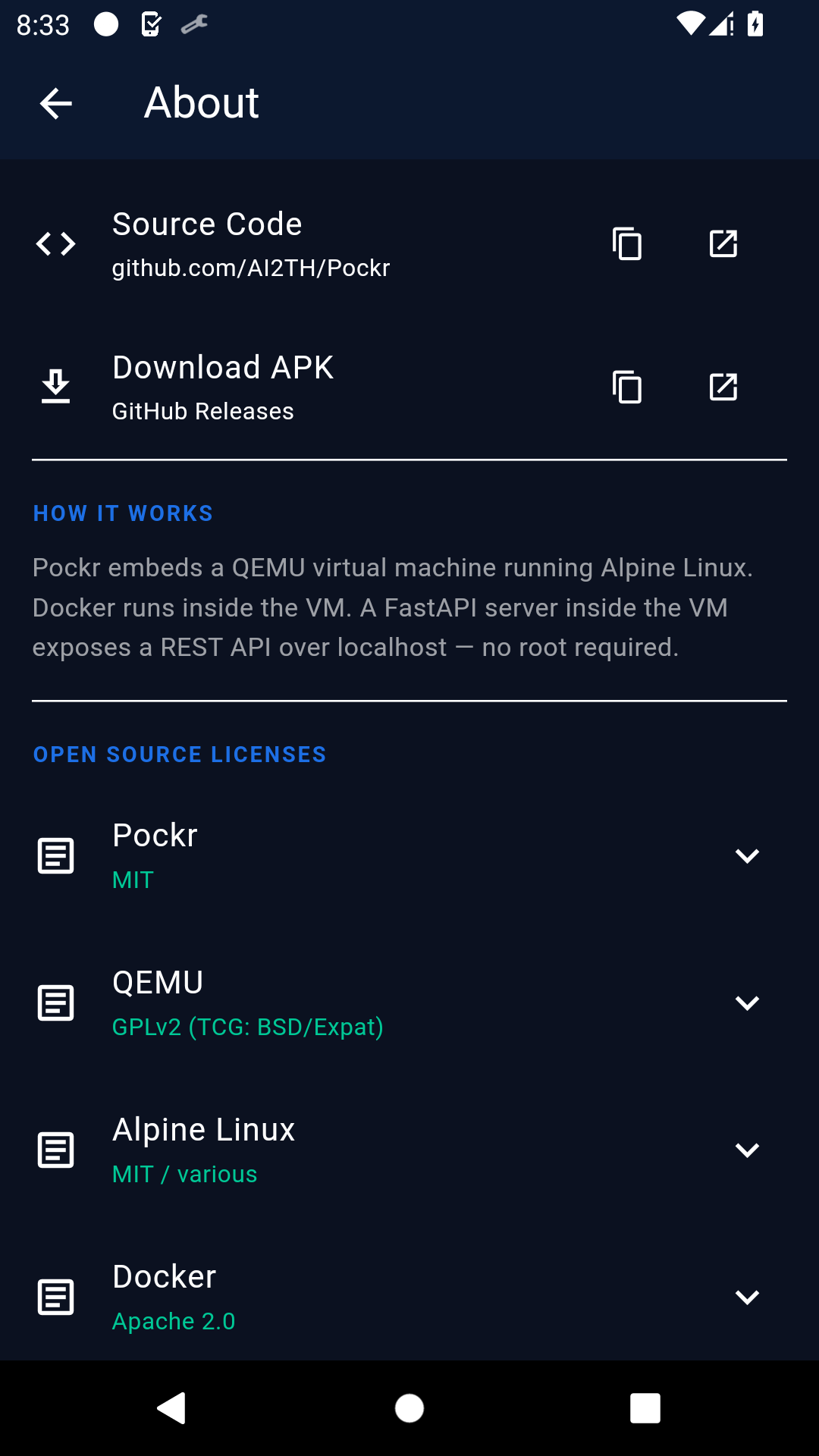Open Source Code in external browser via launch icon
Image resolution: width=819 pixels, height=1456 pixels.
723,244
